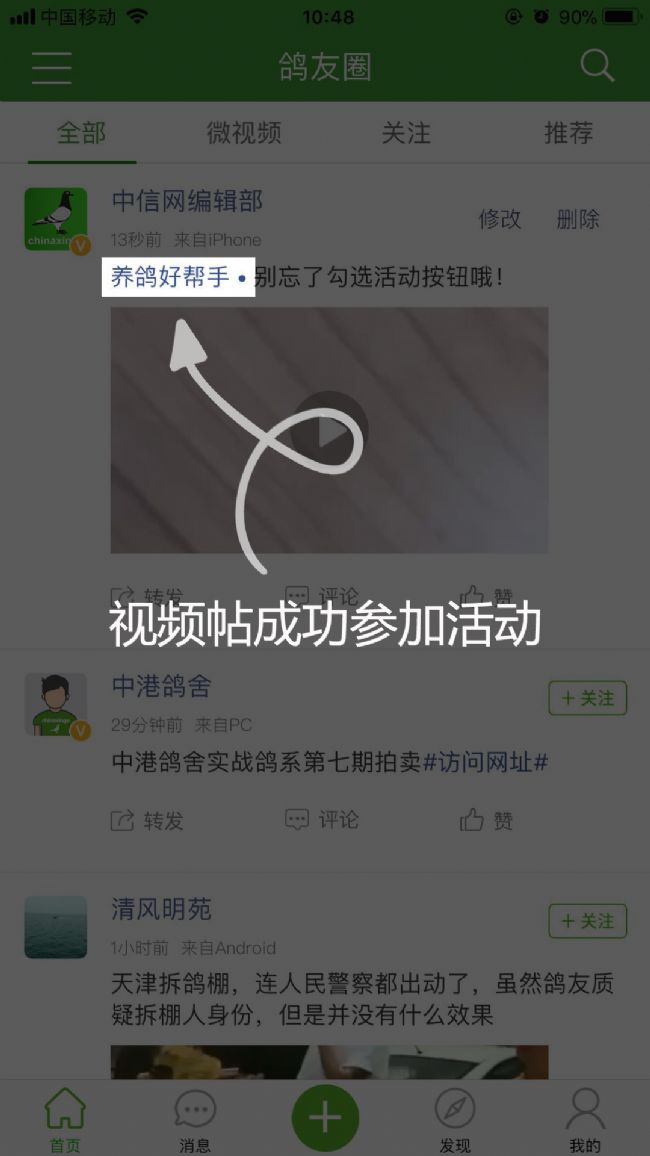Follow 清风明苑 with the 关注 button
The height and width of the screenshot is (1156, 650).
[x=588, y=921]
